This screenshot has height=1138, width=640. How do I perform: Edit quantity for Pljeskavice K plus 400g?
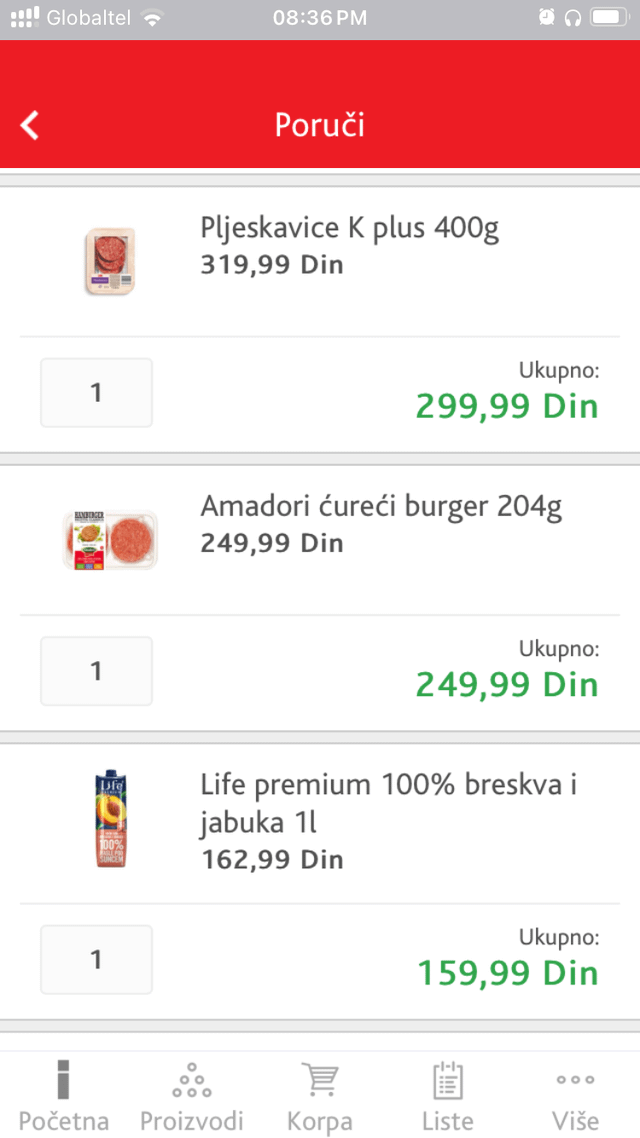[x=97, y=393]
